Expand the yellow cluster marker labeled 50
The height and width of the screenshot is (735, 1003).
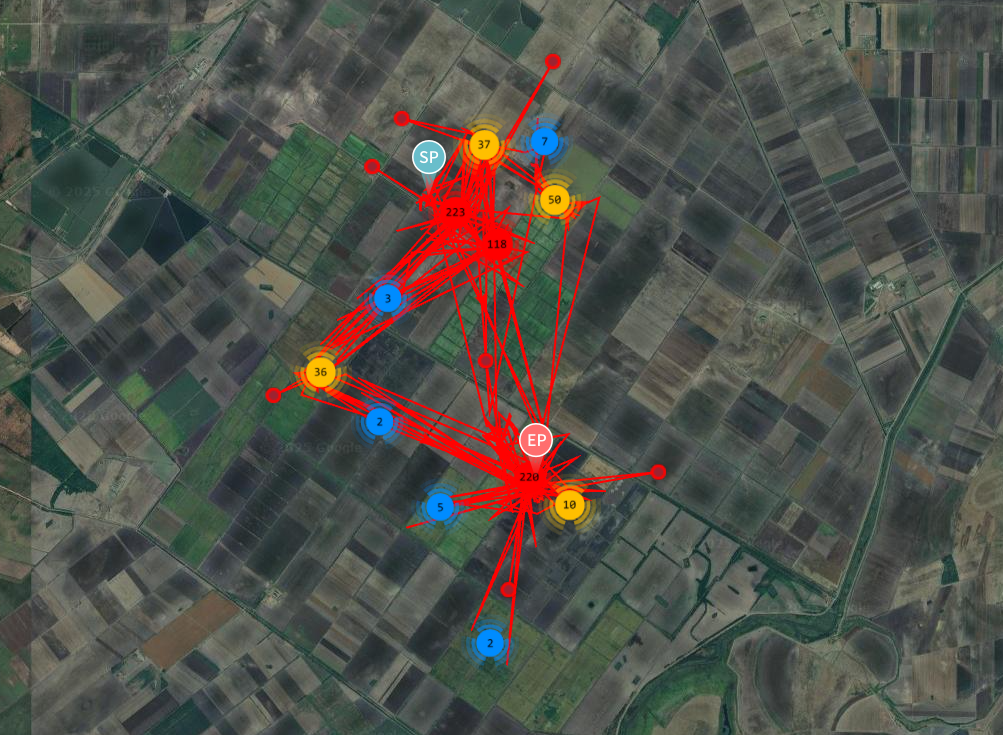tap(555, 200)
